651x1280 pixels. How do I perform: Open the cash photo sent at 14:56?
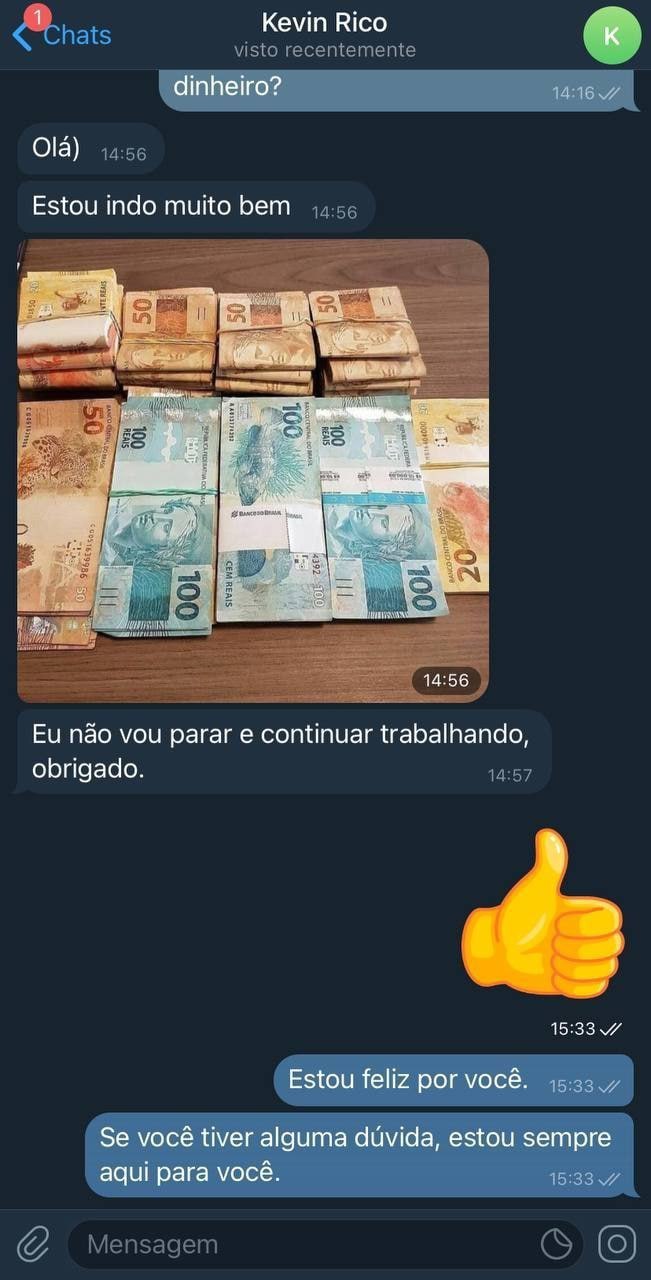coord(253,470)
